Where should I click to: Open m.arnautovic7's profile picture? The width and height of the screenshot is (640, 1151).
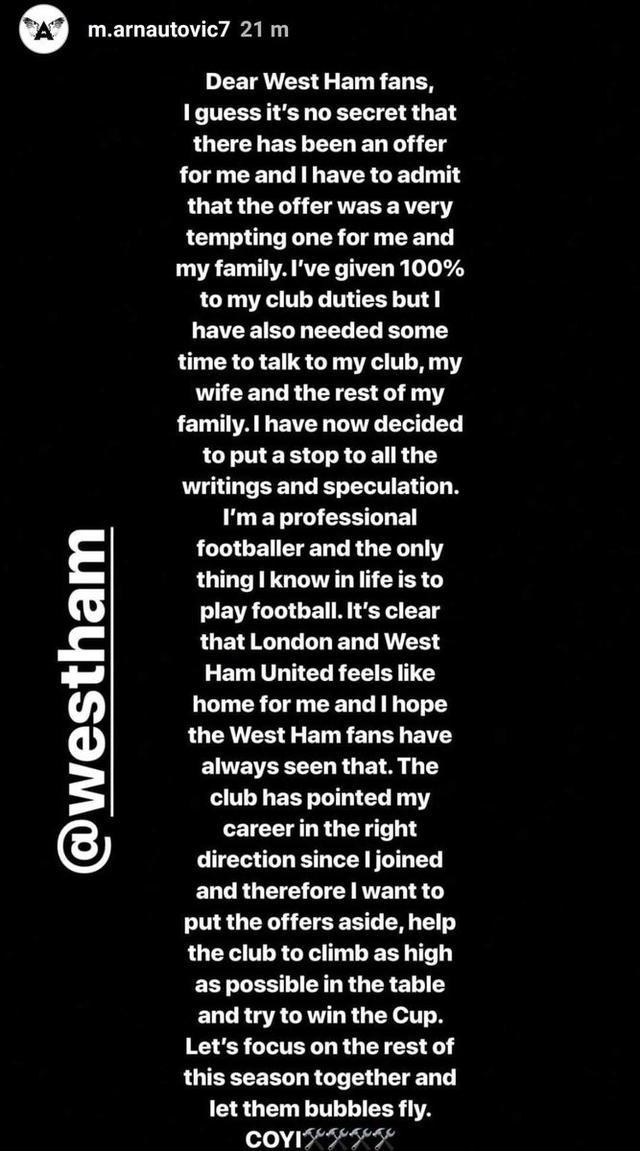pos(42,30)
